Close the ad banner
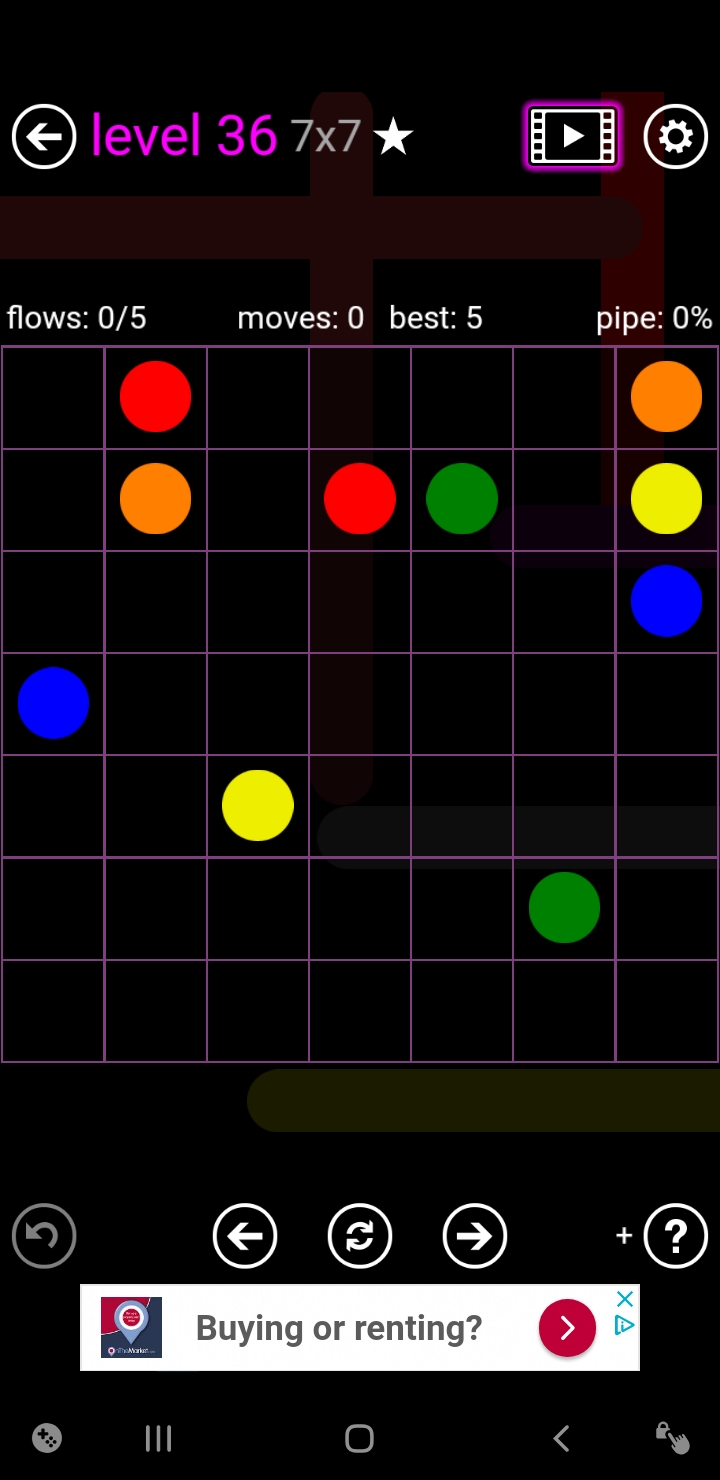This screenshot has width=720, height=1480. (625, 1299)
